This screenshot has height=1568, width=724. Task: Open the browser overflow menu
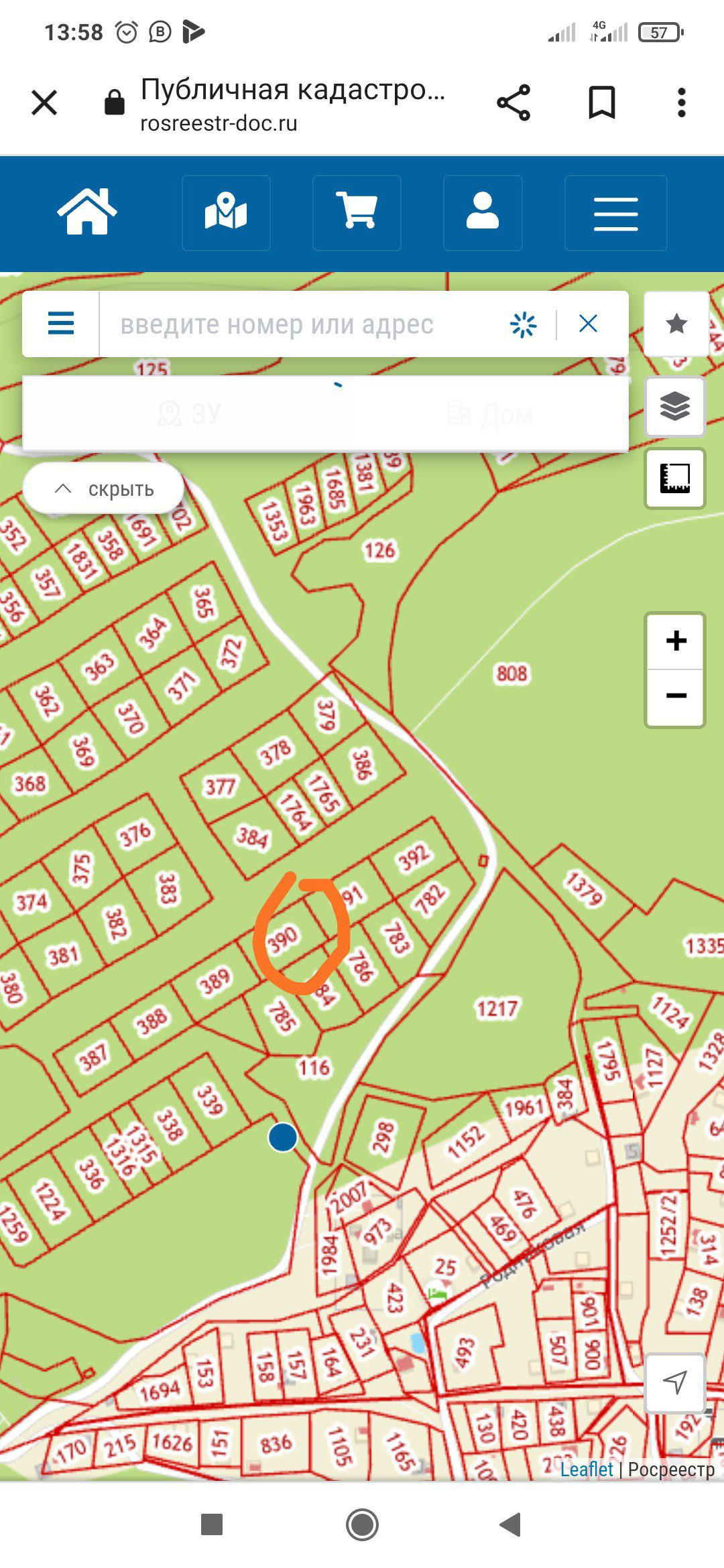pos(681,103)
